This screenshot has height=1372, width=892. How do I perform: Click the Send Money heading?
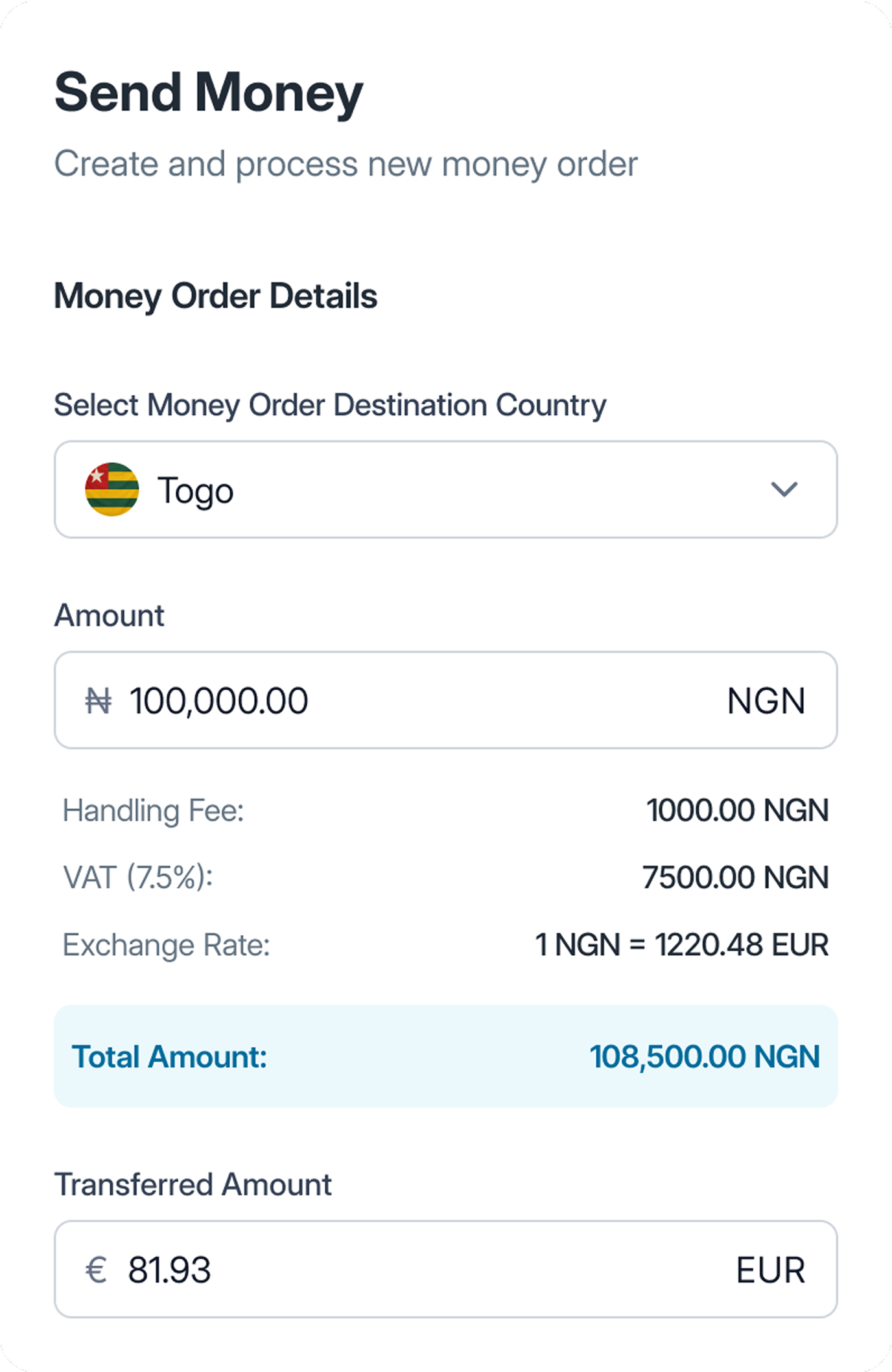pyautogui.click(x=209, y=94)
